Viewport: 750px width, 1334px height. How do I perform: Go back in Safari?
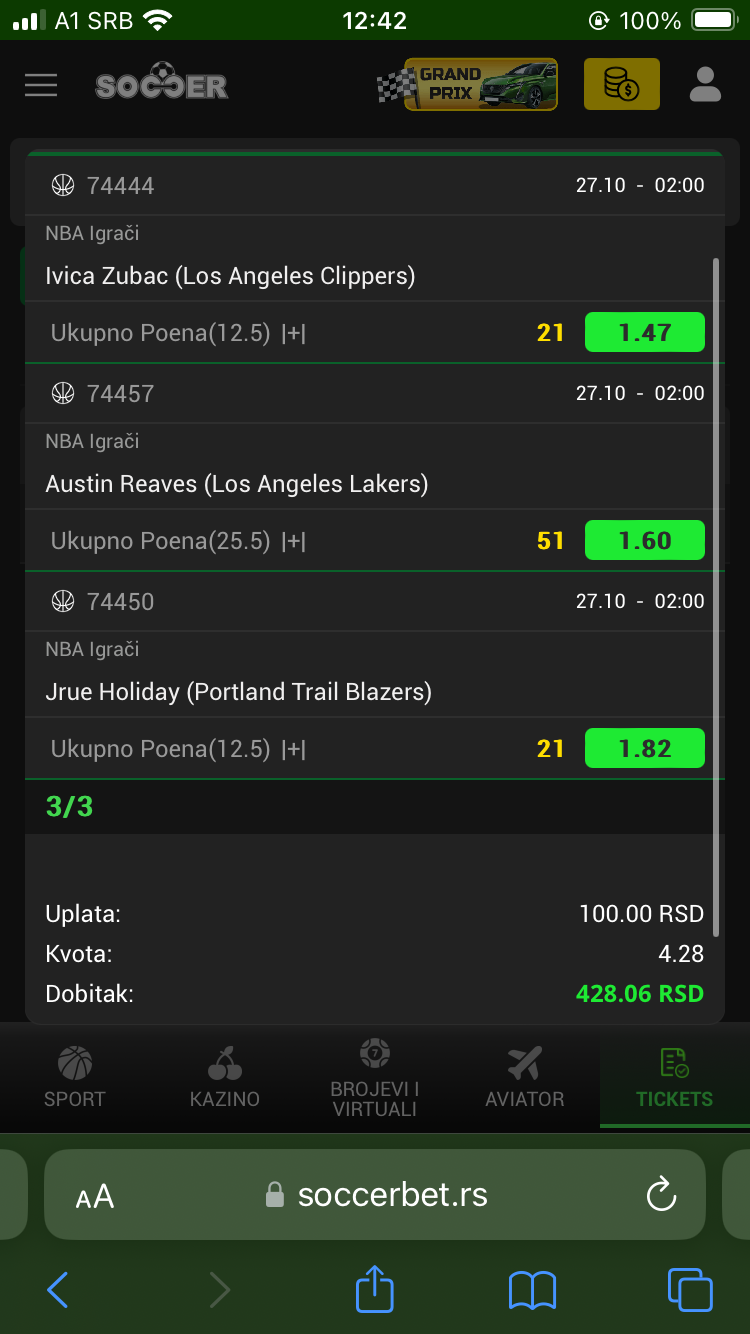click(x=58, y=1290)
